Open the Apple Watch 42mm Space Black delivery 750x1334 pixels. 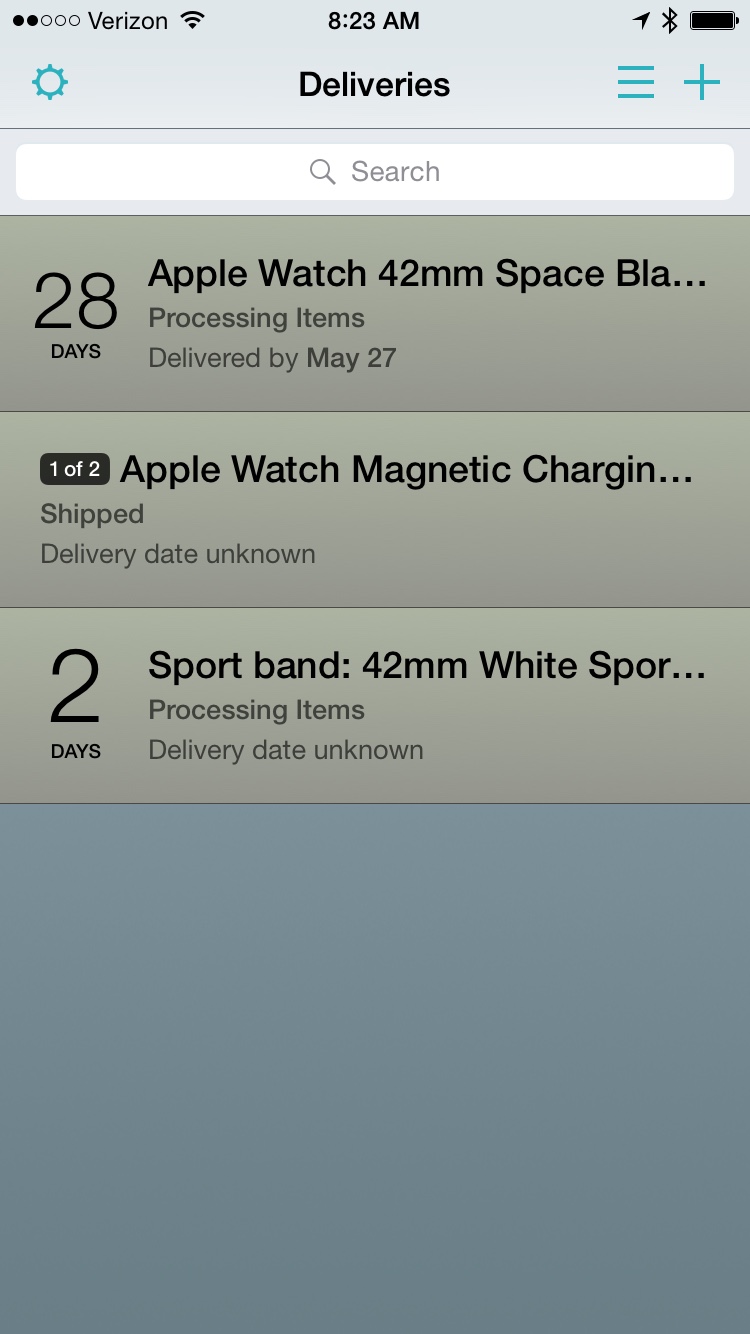[375, 314]
